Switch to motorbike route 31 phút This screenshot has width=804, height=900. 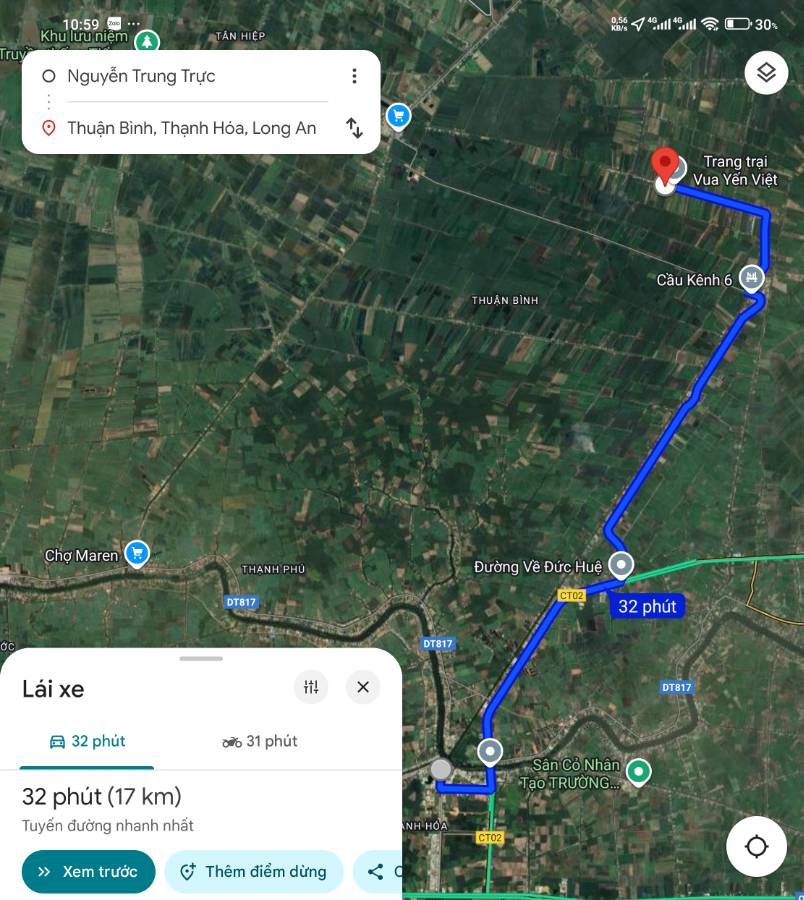click(260, 741)
